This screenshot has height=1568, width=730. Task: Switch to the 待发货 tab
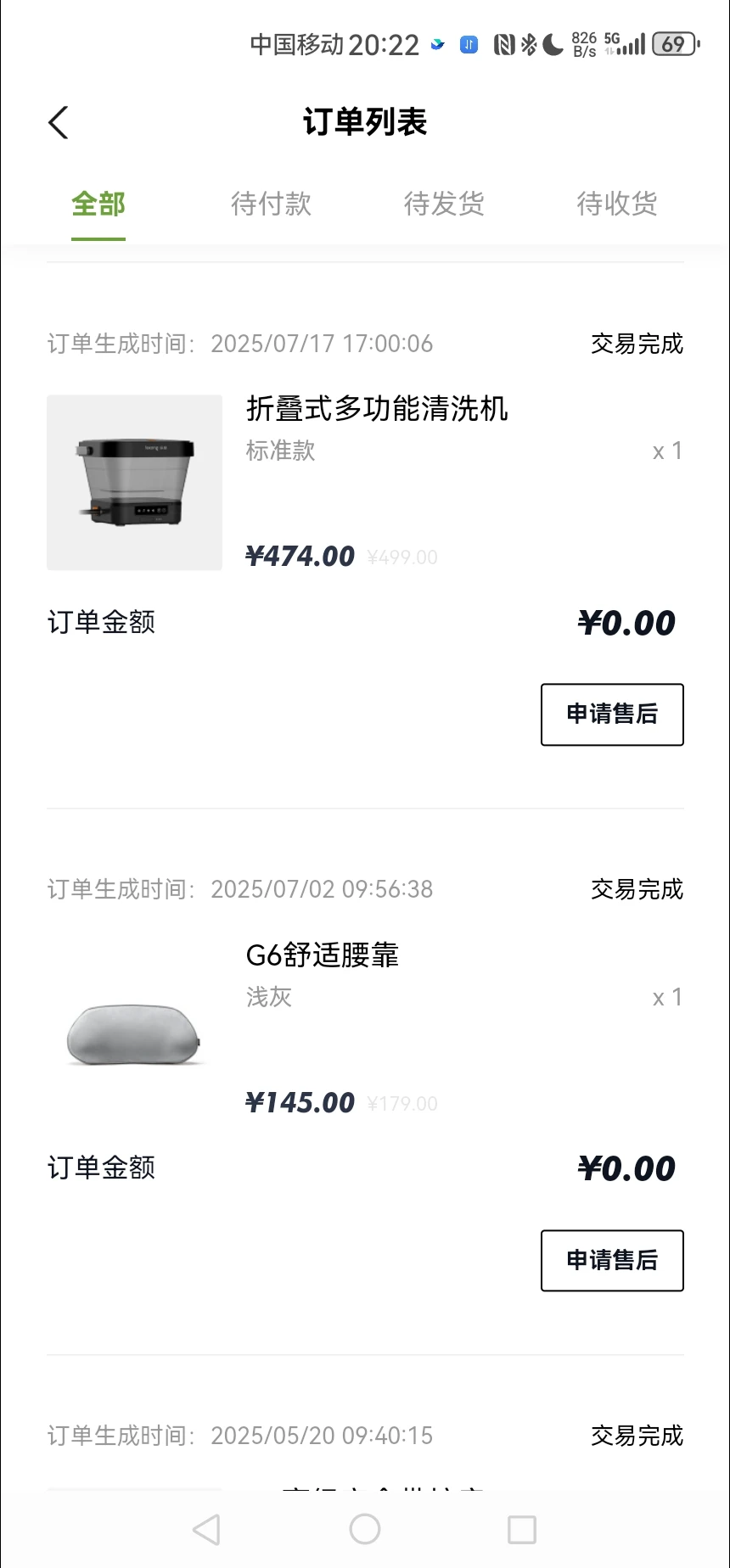(444, 204)
